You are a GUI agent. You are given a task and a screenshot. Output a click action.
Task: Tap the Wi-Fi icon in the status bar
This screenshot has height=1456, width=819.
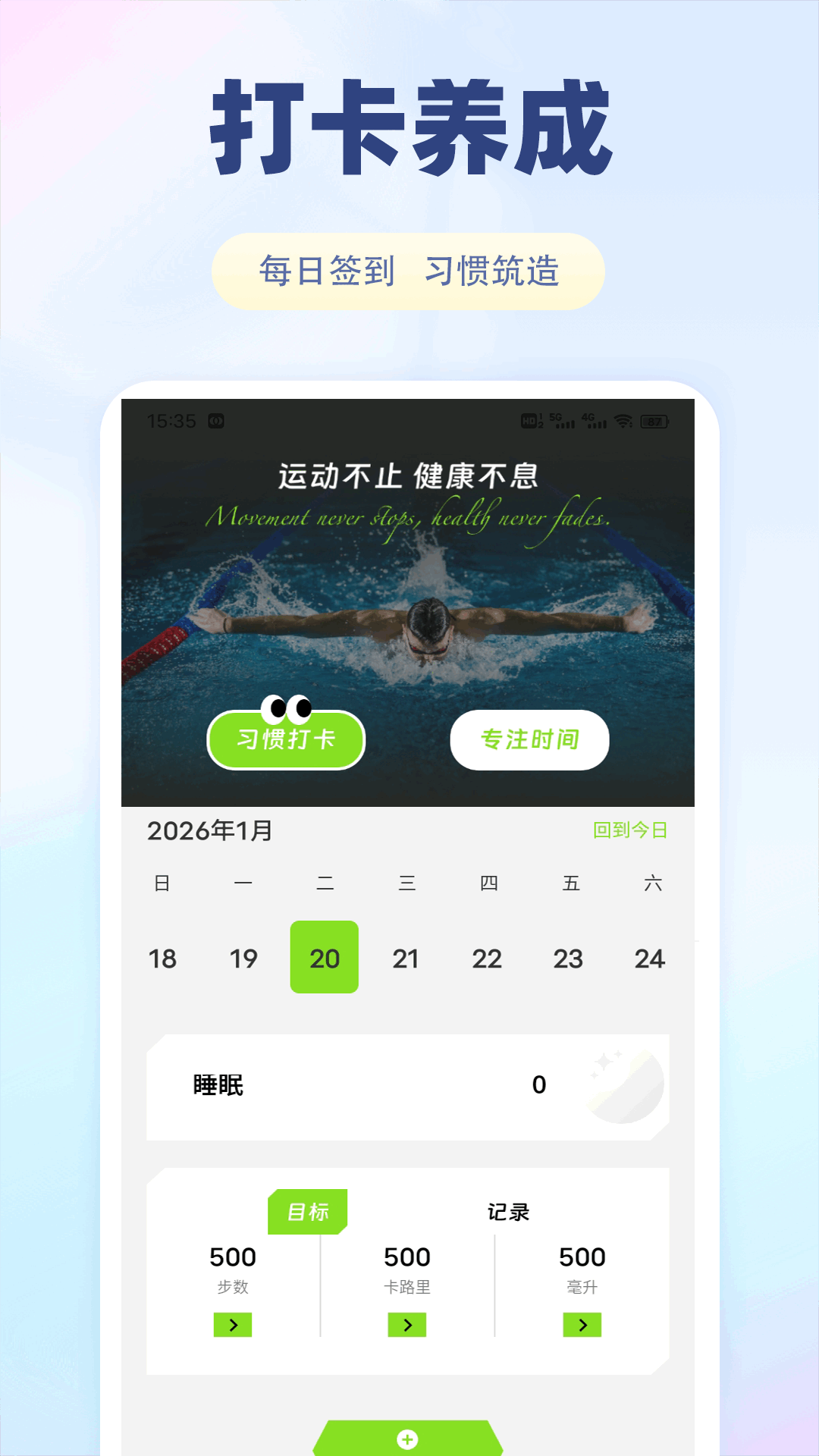click(623, 422)
